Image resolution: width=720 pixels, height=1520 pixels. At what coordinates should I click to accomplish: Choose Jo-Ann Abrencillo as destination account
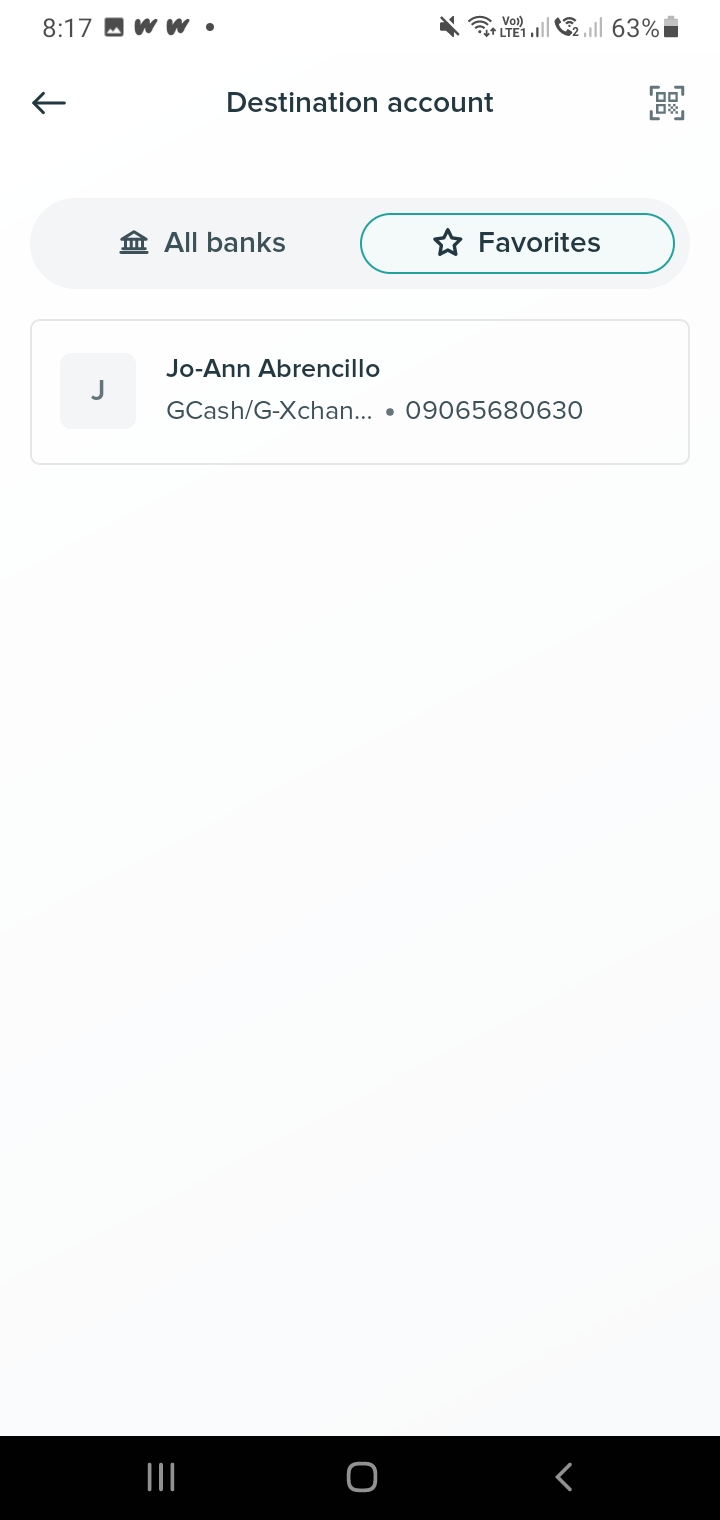coord(360,391)
